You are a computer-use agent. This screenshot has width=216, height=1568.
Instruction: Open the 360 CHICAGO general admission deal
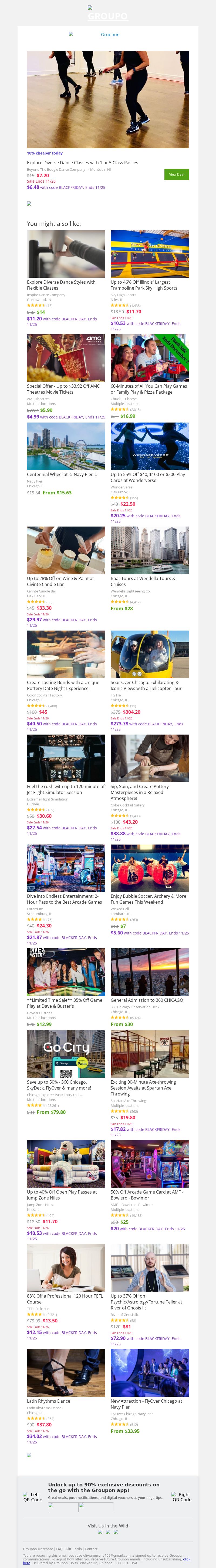(147, 1000)
